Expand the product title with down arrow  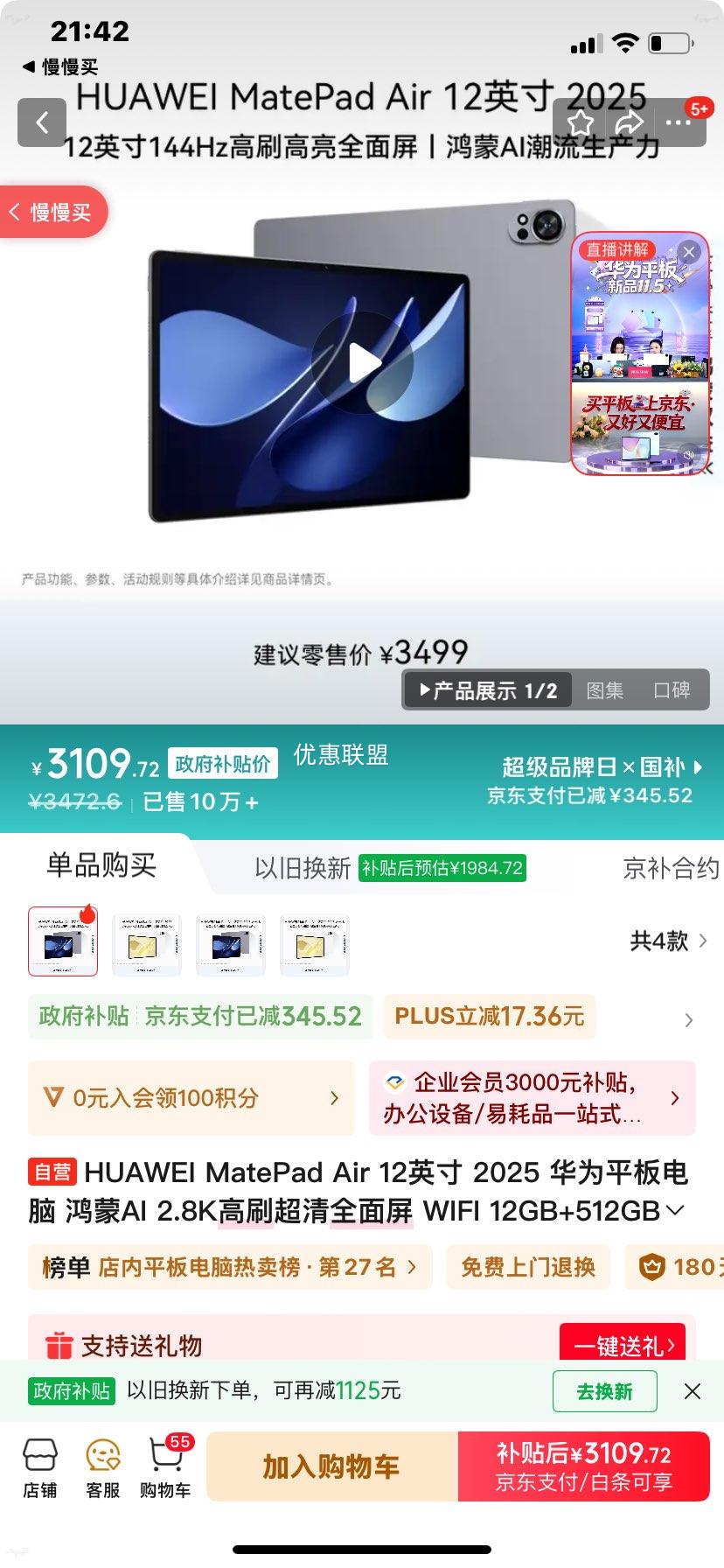coord(673,1210)
